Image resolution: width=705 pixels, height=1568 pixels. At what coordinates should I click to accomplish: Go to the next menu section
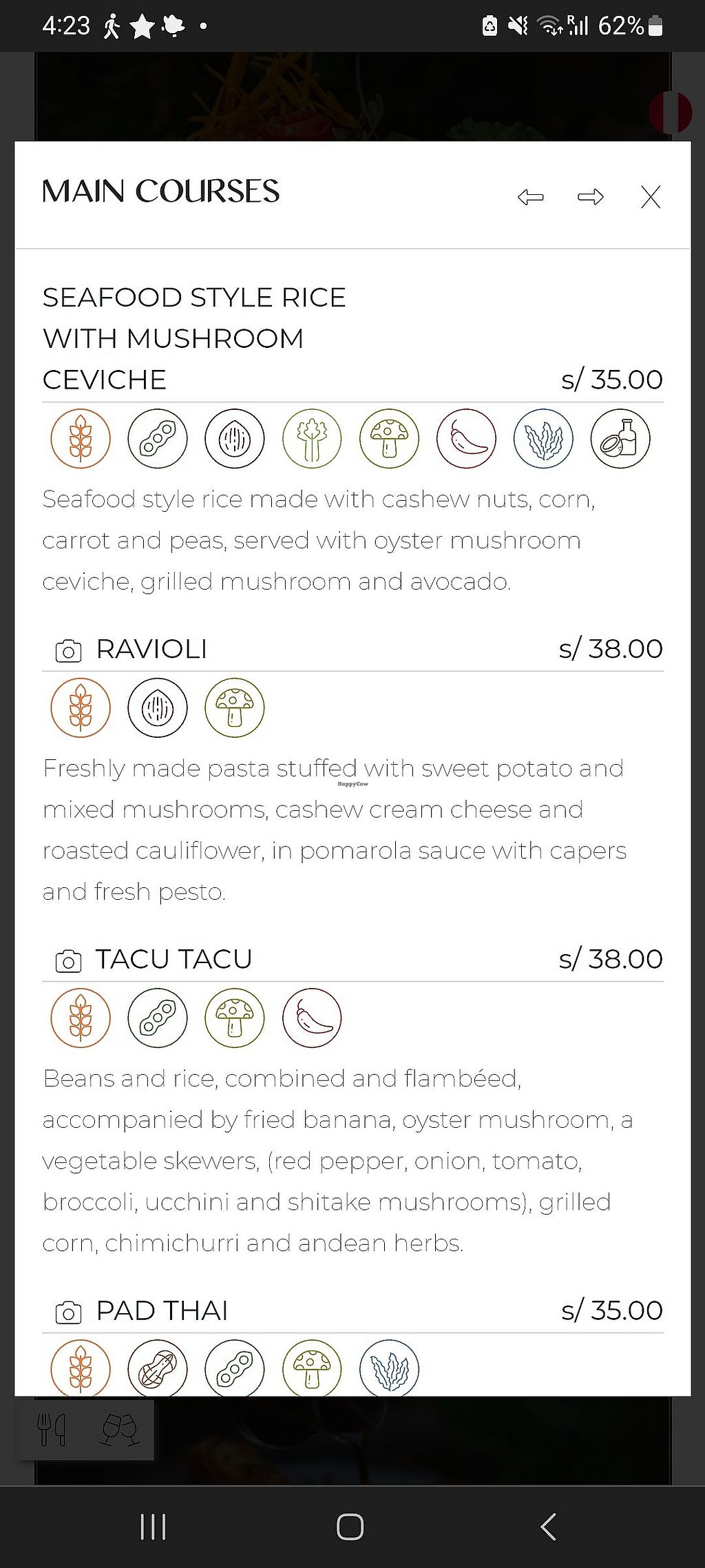pos(590,198)
